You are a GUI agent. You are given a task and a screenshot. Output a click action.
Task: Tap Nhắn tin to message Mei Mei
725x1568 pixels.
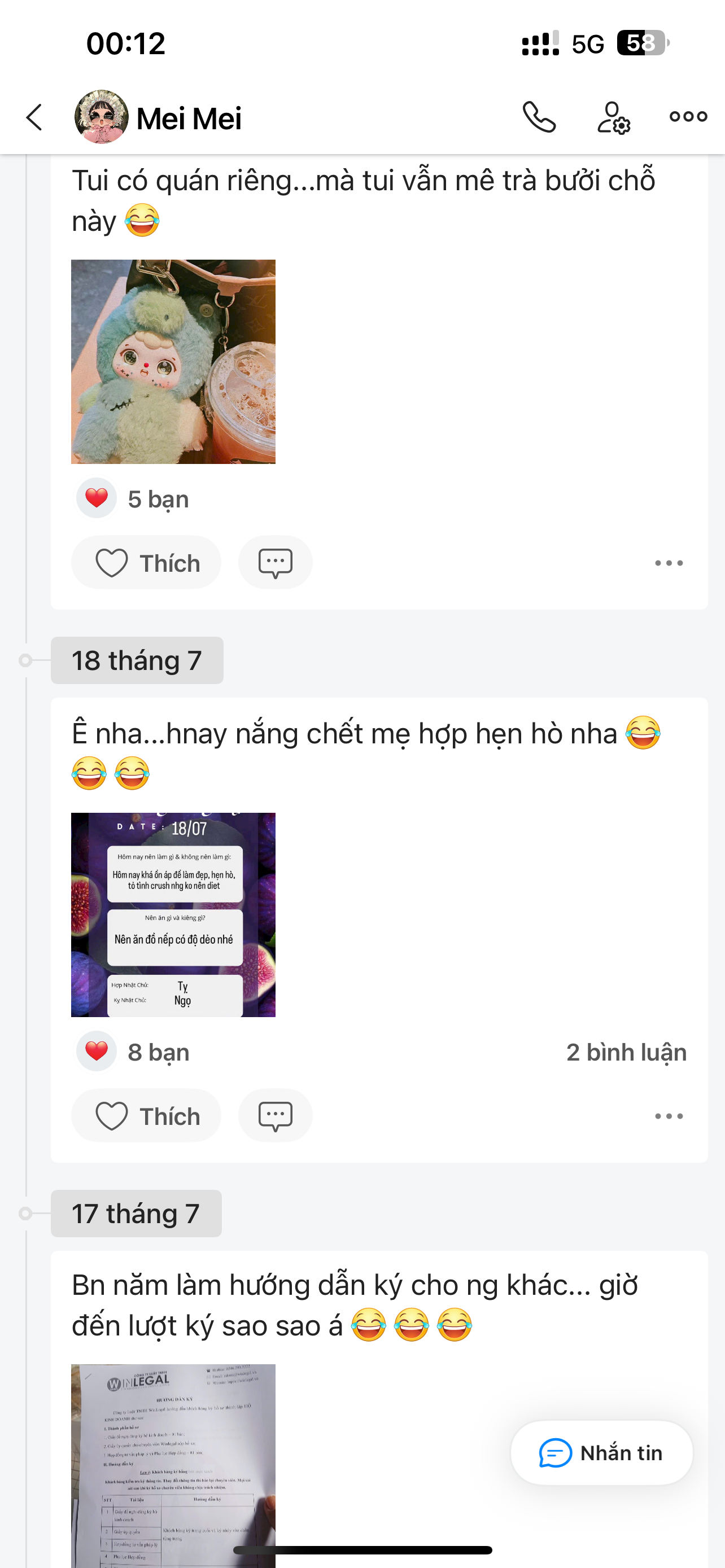pyautogui.click(x=601, y=1453)
